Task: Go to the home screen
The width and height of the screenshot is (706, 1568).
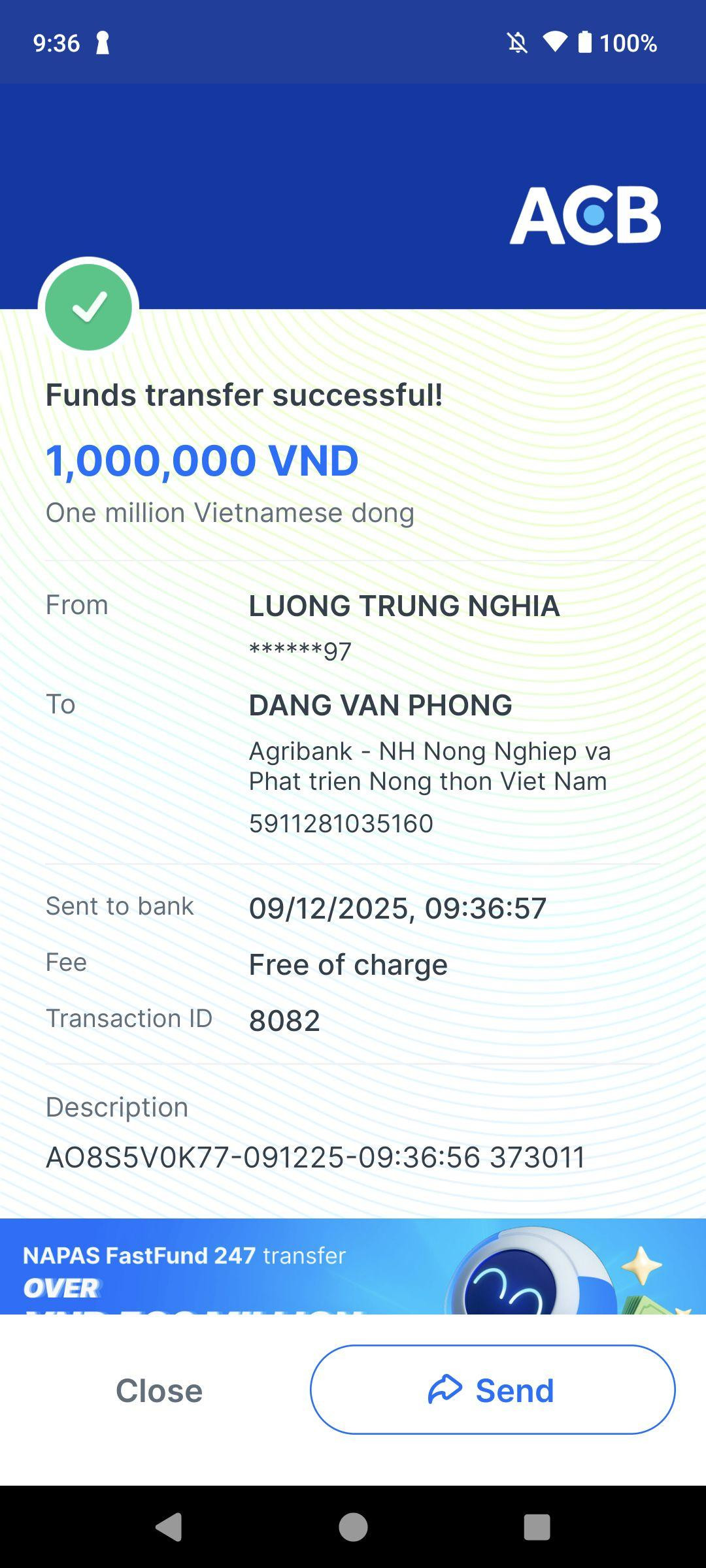Action: (x=353, y=1527)
